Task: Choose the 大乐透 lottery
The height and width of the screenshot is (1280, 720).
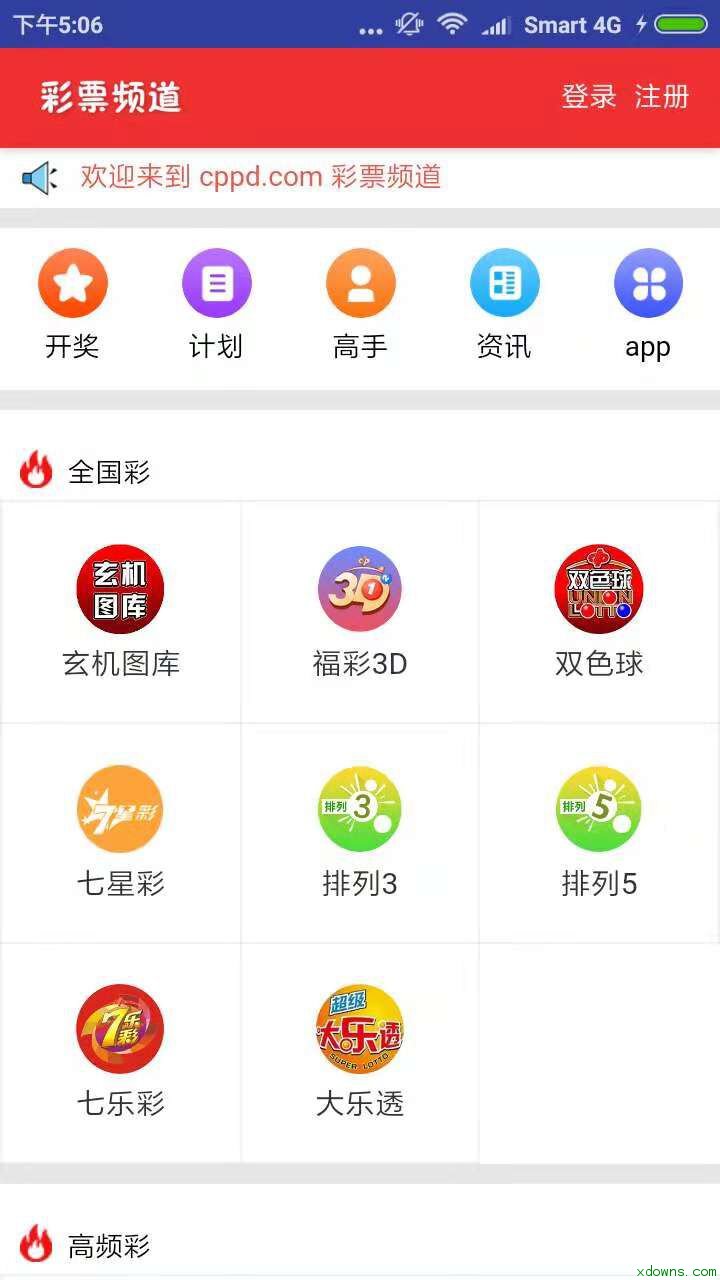Action: click(360, 1053)
